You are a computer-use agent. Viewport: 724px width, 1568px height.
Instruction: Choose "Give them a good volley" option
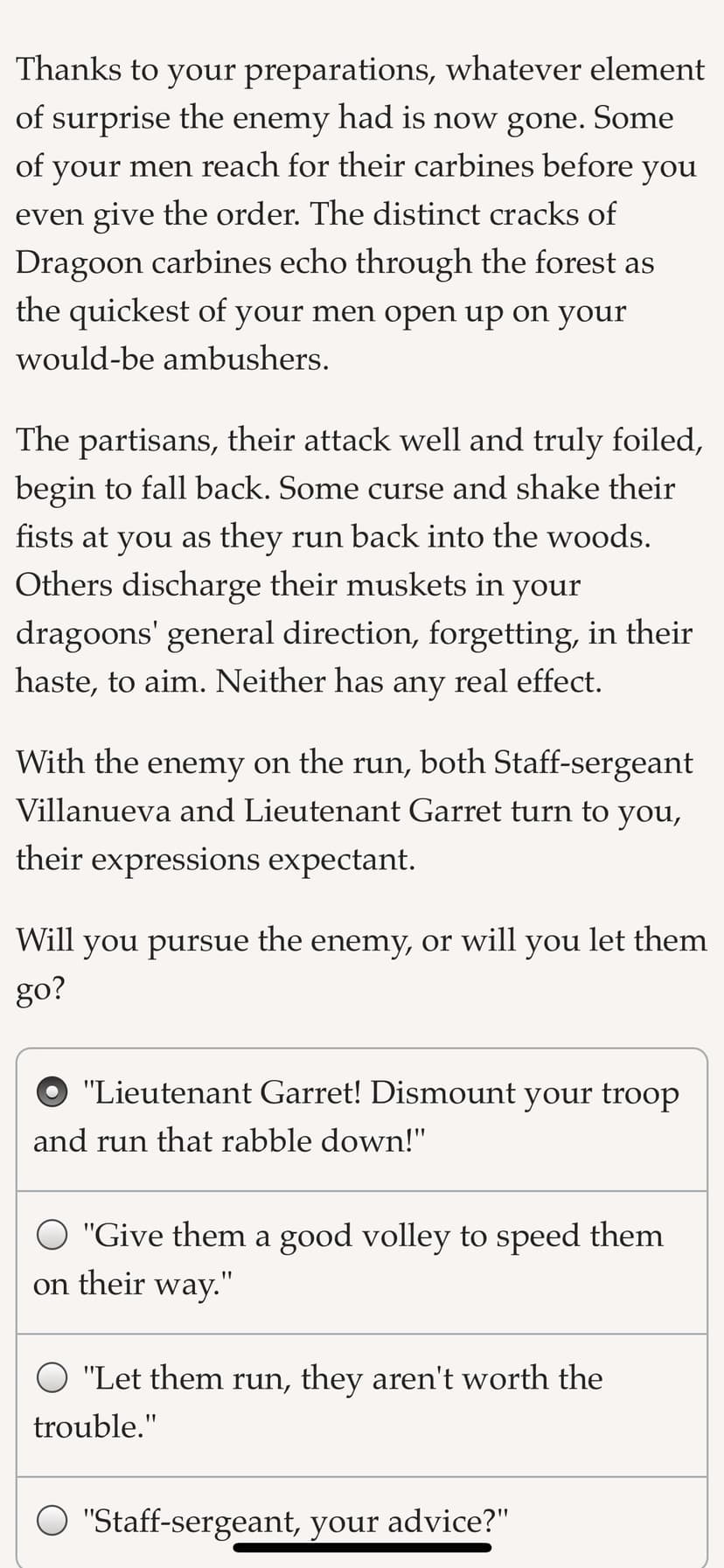click(361, 1263)
